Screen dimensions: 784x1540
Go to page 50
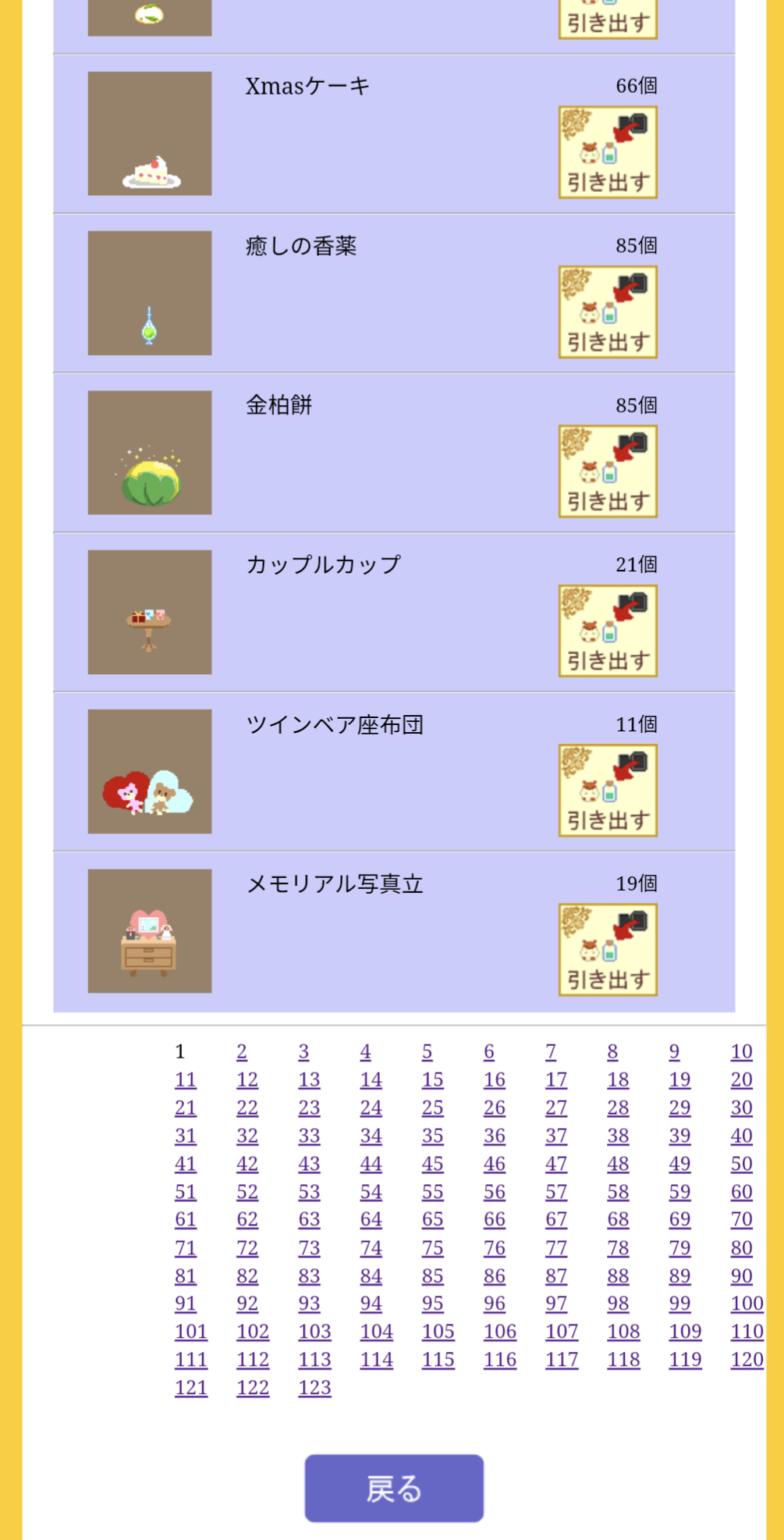pos(741,1164)
